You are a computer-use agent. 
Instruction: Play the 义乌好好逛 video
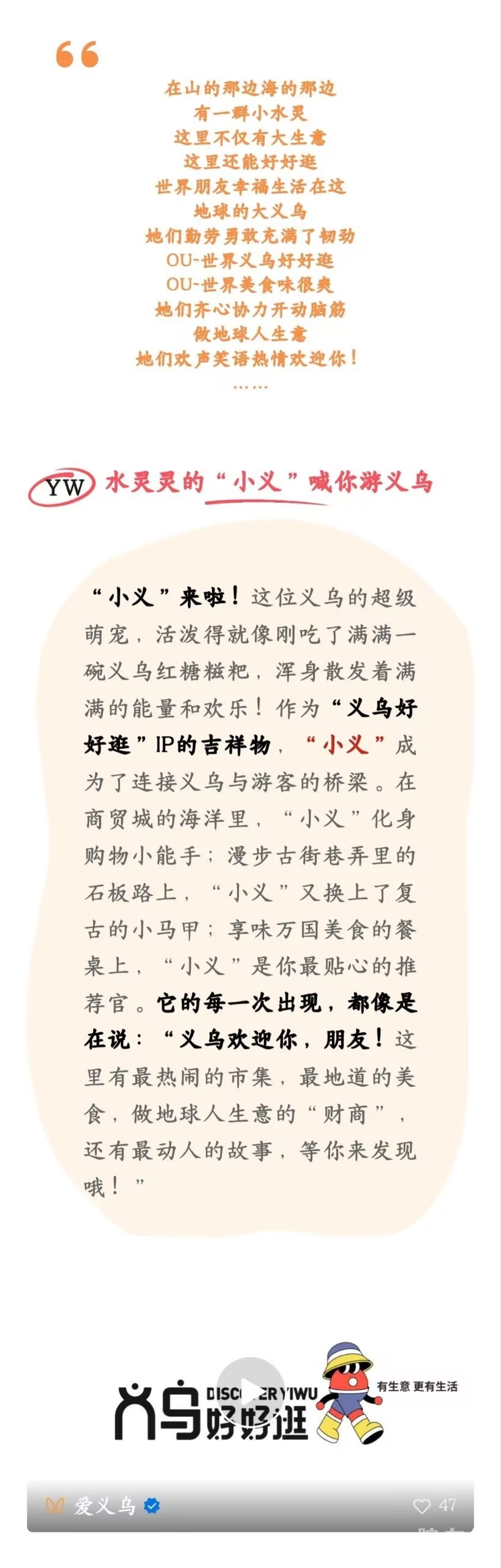point(250,1390)
